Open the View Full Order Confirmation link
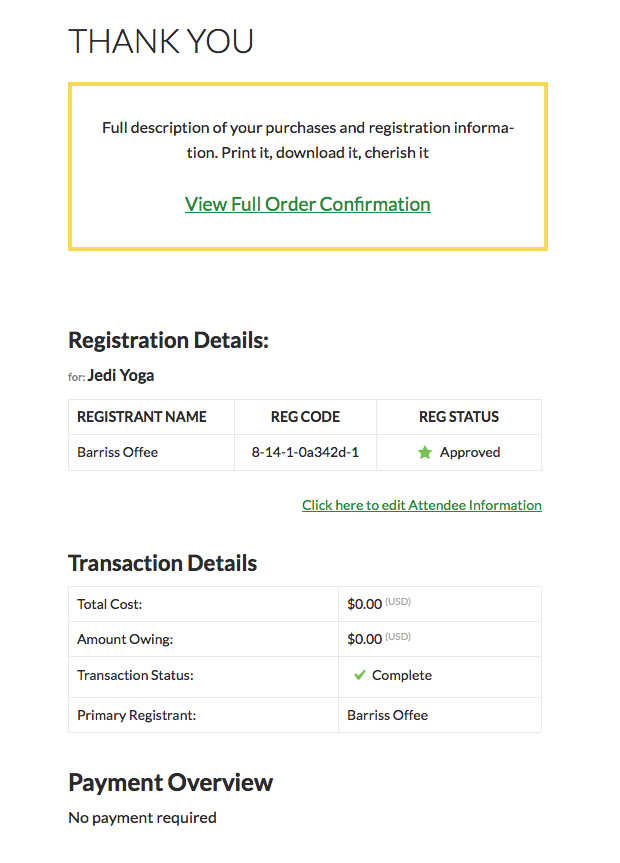The height and width of the screenshot is (863, 620). [307, 204]
